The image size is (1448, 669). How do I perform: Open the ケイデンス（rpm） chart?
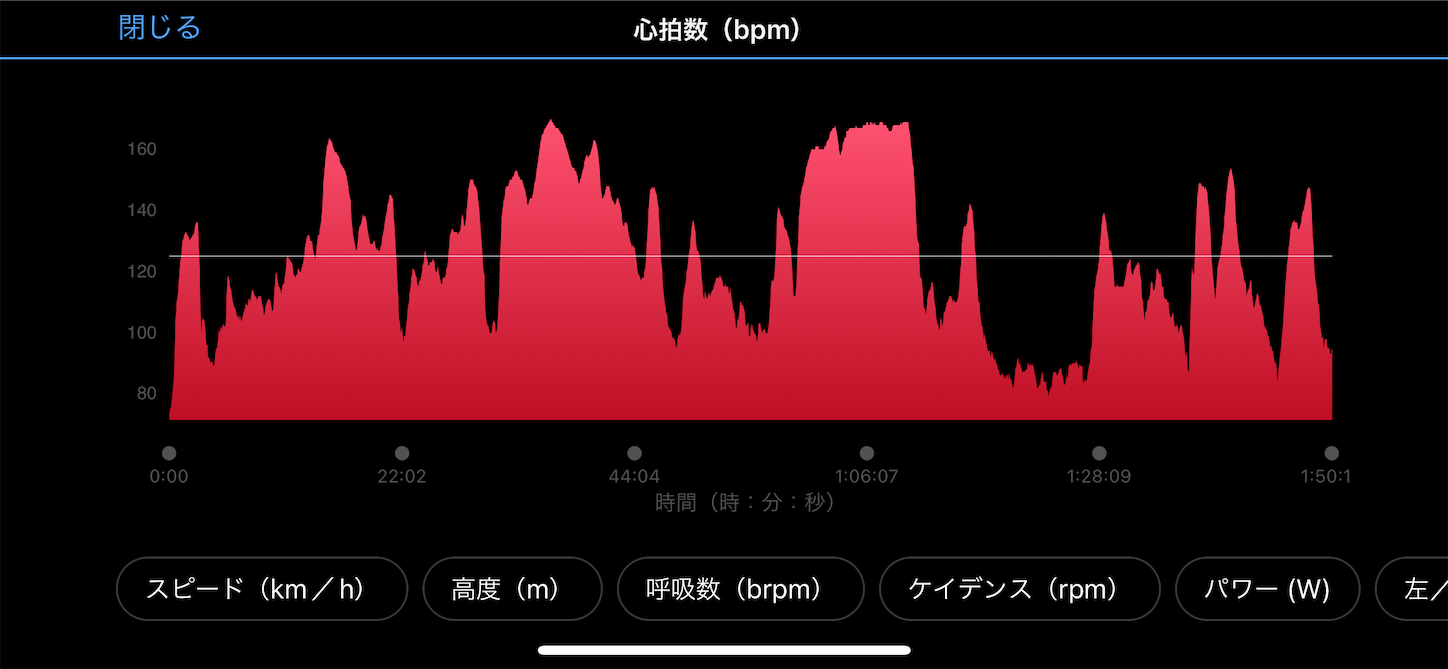1019,589
